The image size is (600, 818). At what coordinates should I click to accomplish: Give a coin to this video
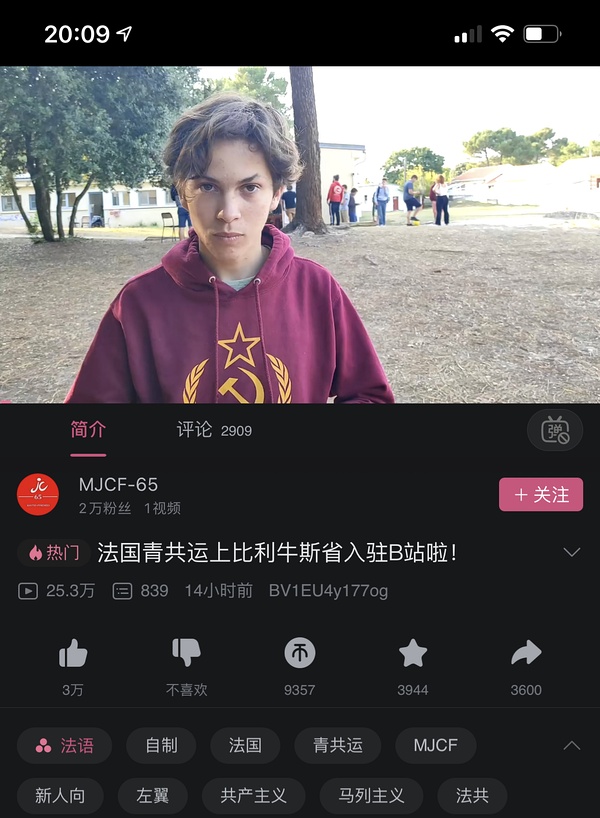pyautogui.click(x=299, y=654)
